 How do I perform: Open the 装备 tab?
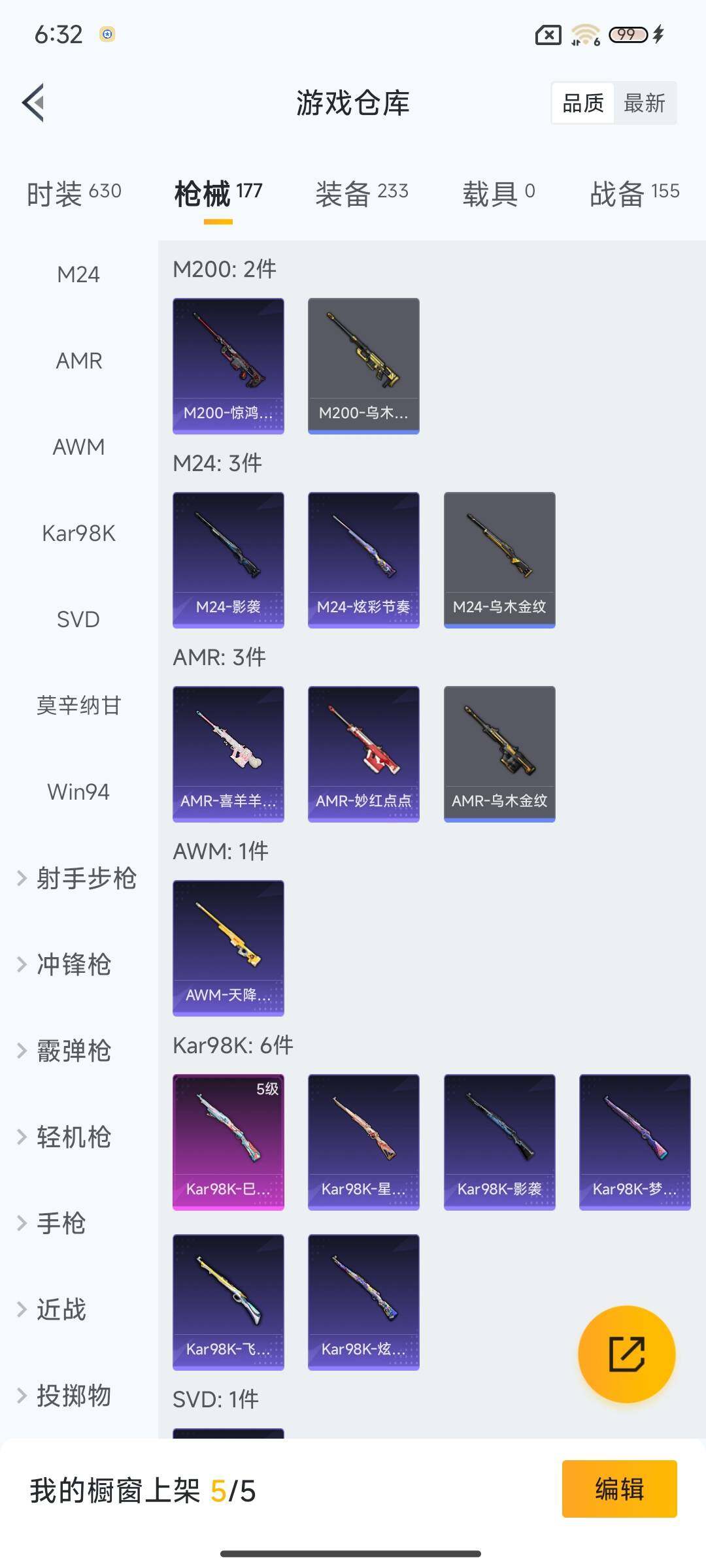[361, 193]
